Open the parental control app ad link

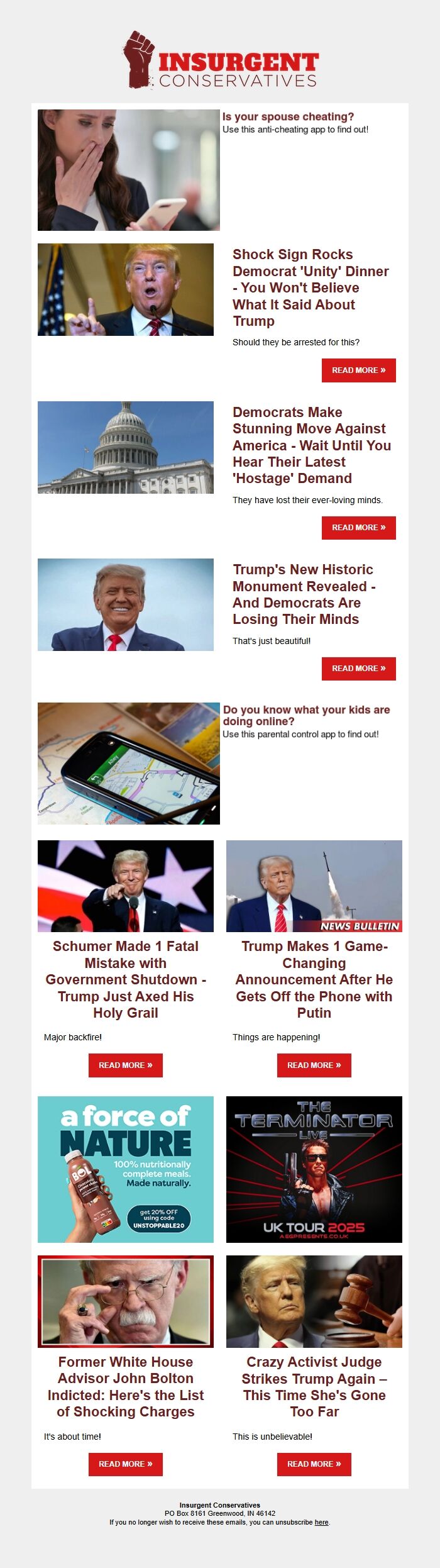(x=306, y=715)
